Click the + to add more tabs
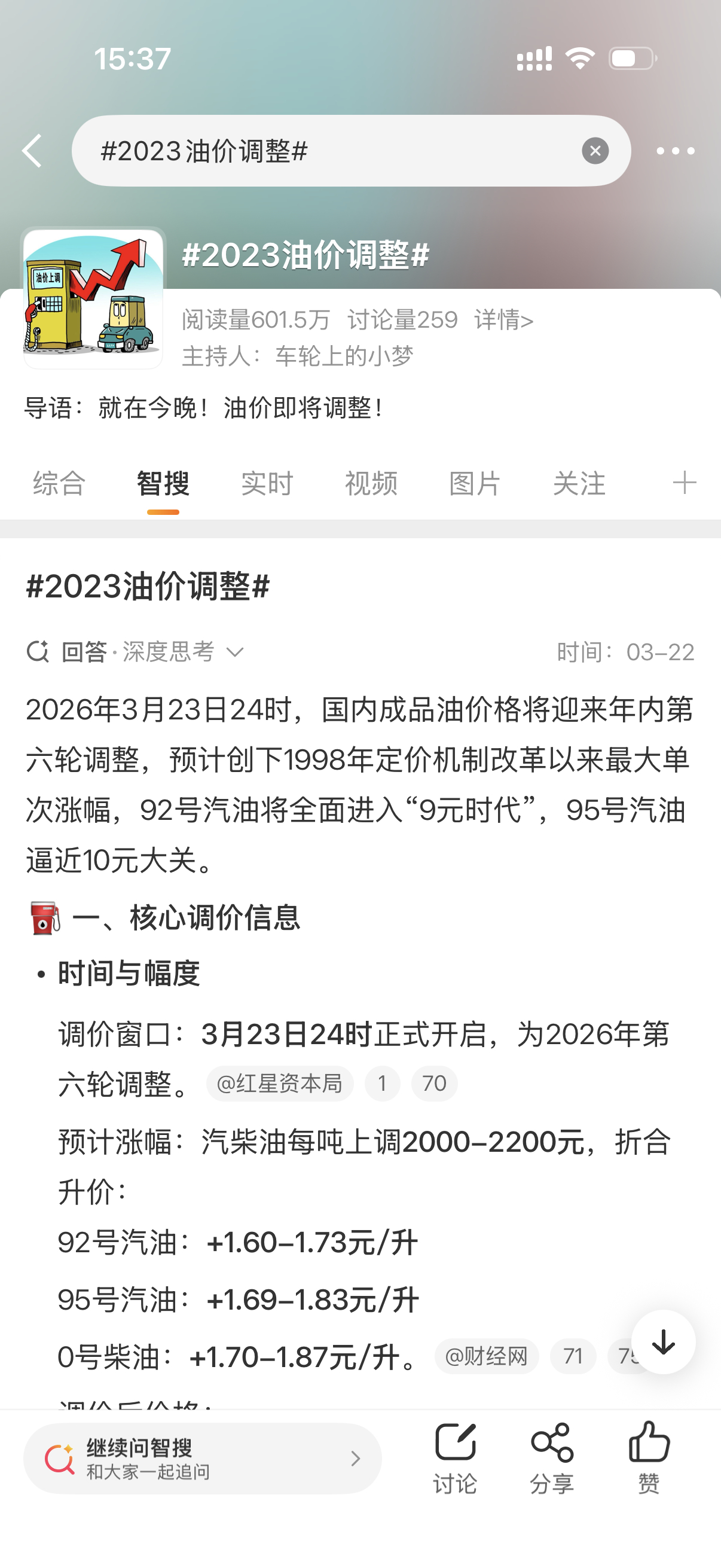Screen dimensions: 721x1568 coord(683,483)
